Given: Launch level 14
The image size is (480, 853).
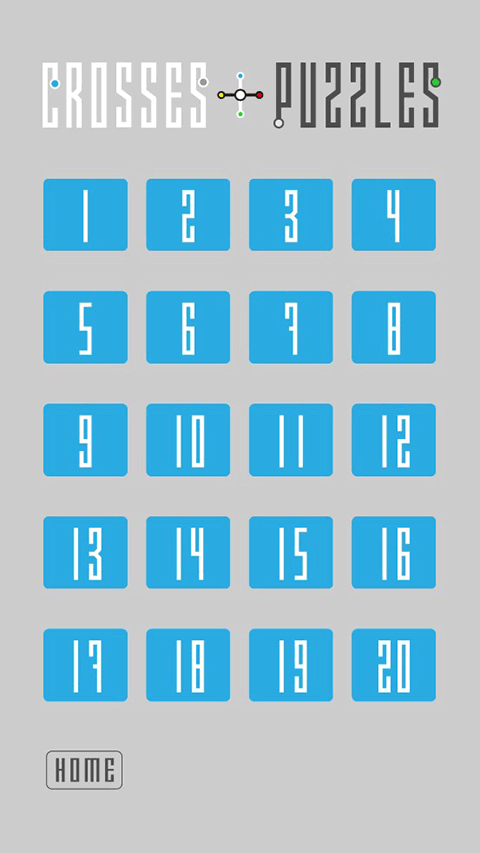Looking at the screenshot, I should pos(188,552).
